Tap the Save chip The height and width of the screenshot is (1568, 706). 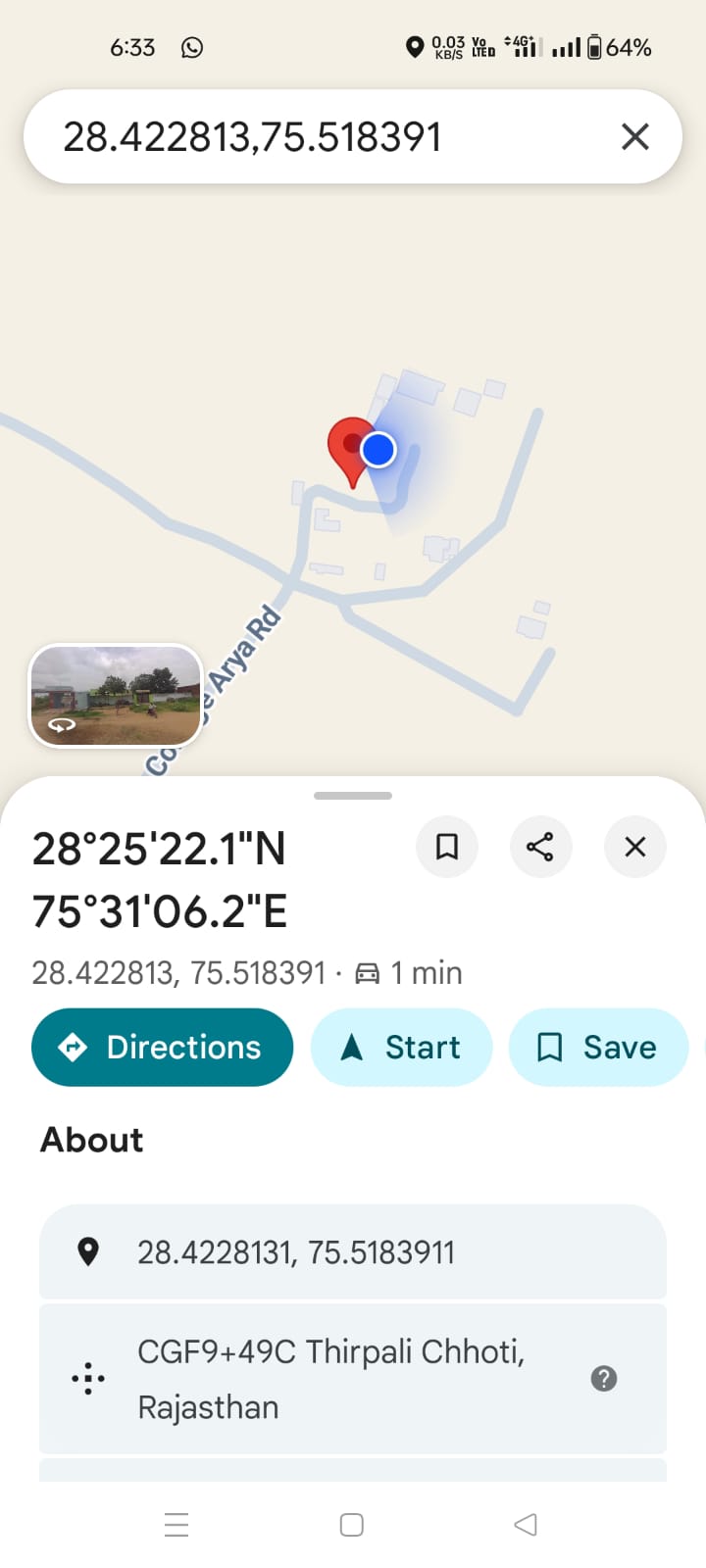tap(598, 1048)
